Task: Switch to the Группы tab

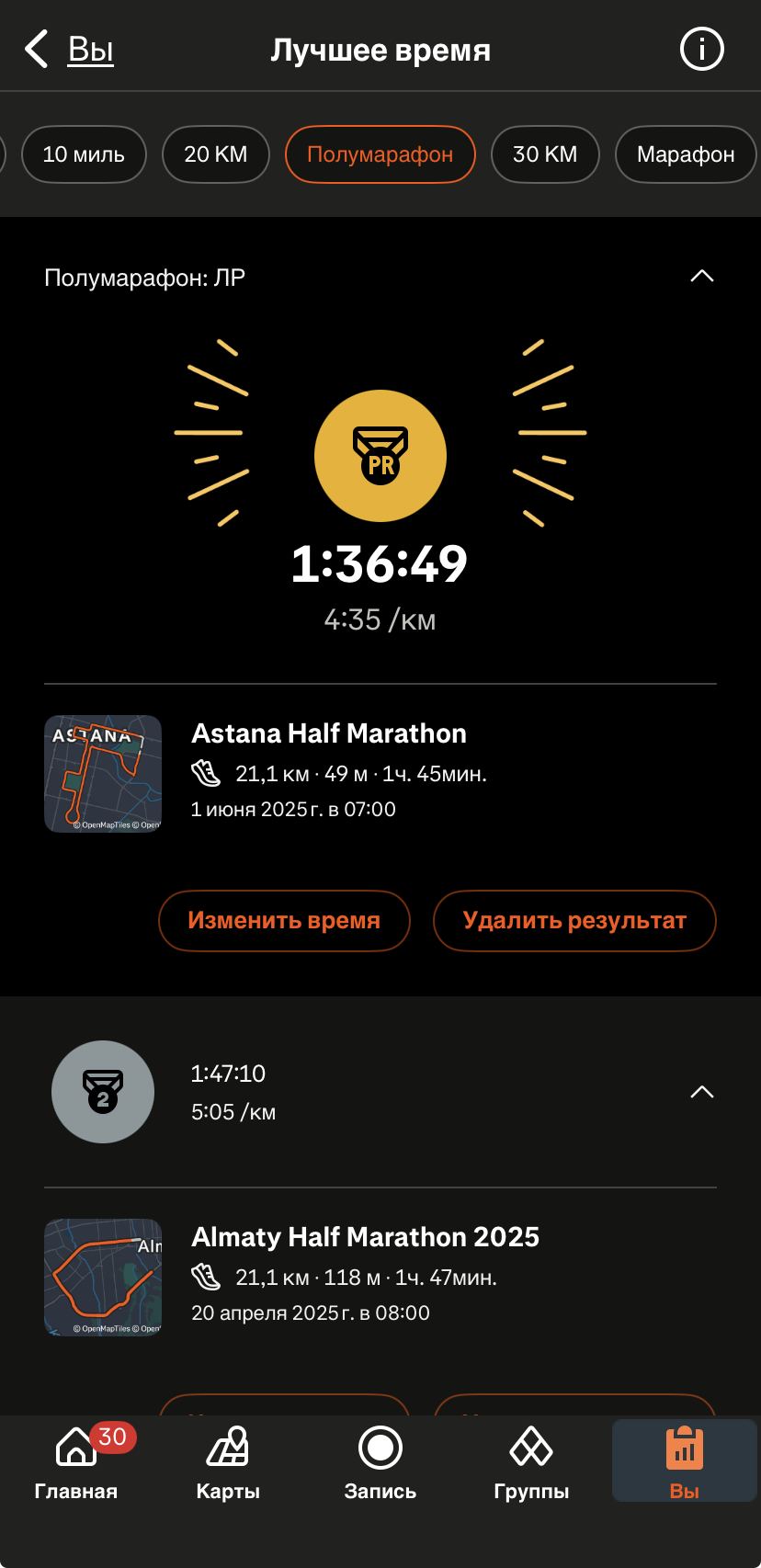Action: coord(531,1461)
